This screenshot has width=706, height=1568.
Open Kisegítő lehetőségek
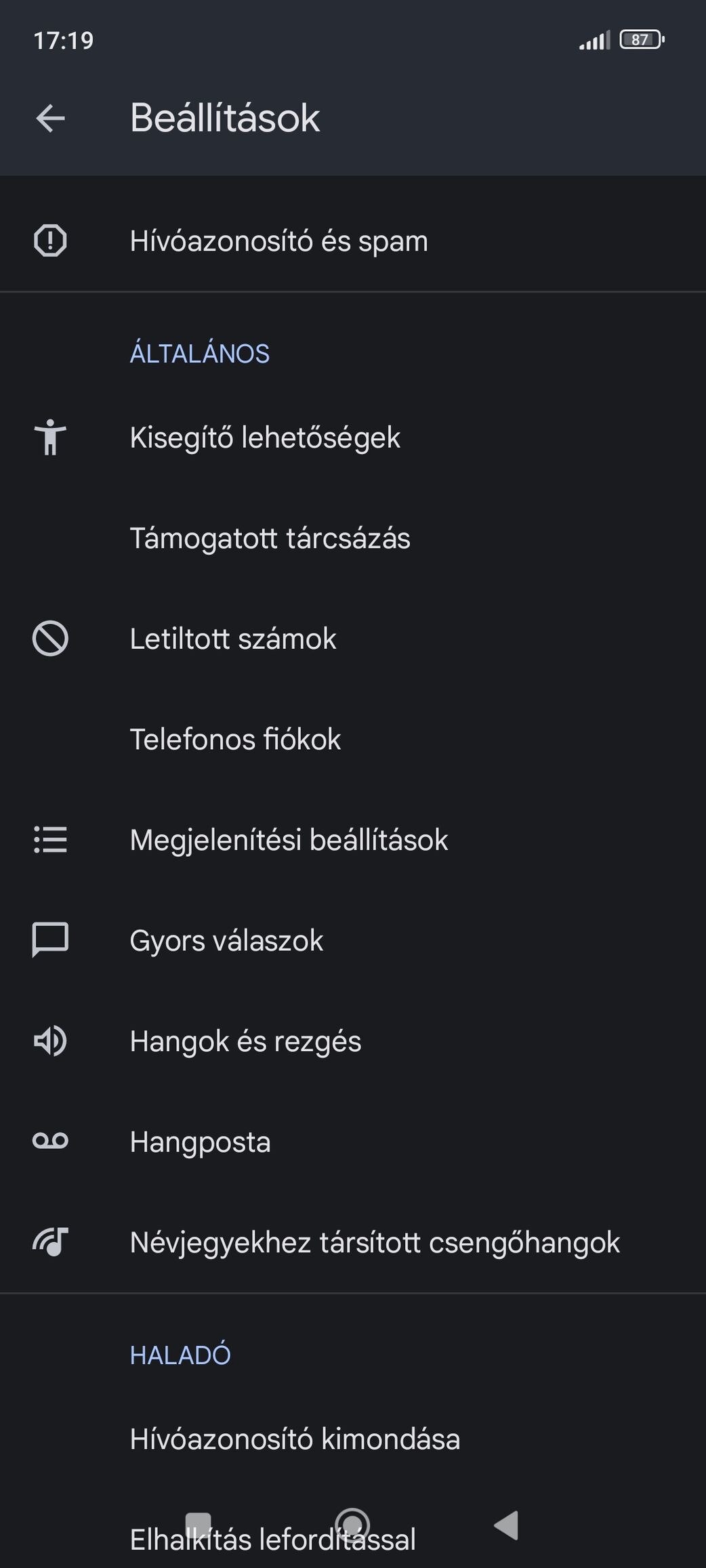coord(353,438)
